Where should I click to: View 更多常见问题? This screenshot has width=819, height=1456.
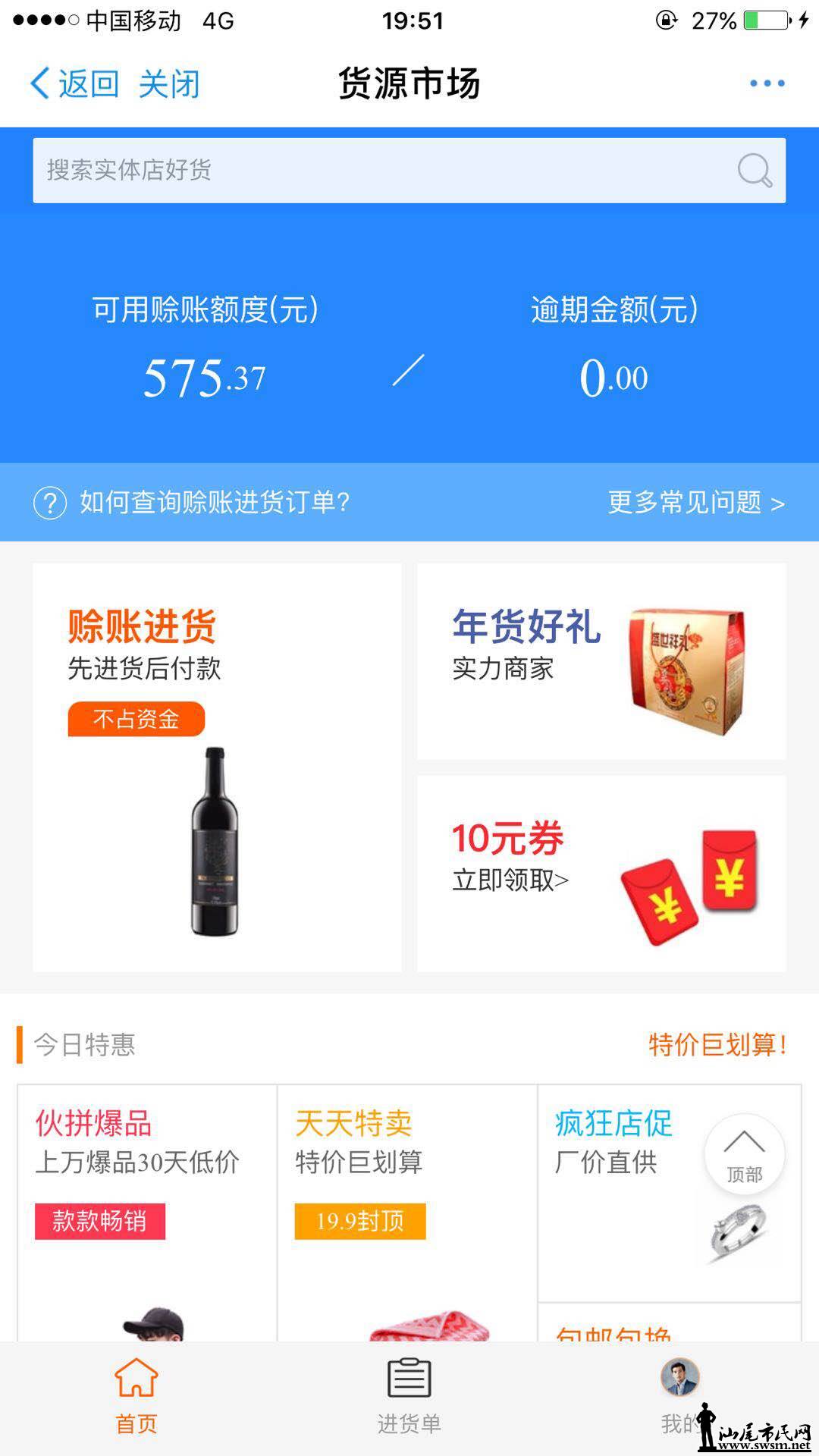[695, 502]
